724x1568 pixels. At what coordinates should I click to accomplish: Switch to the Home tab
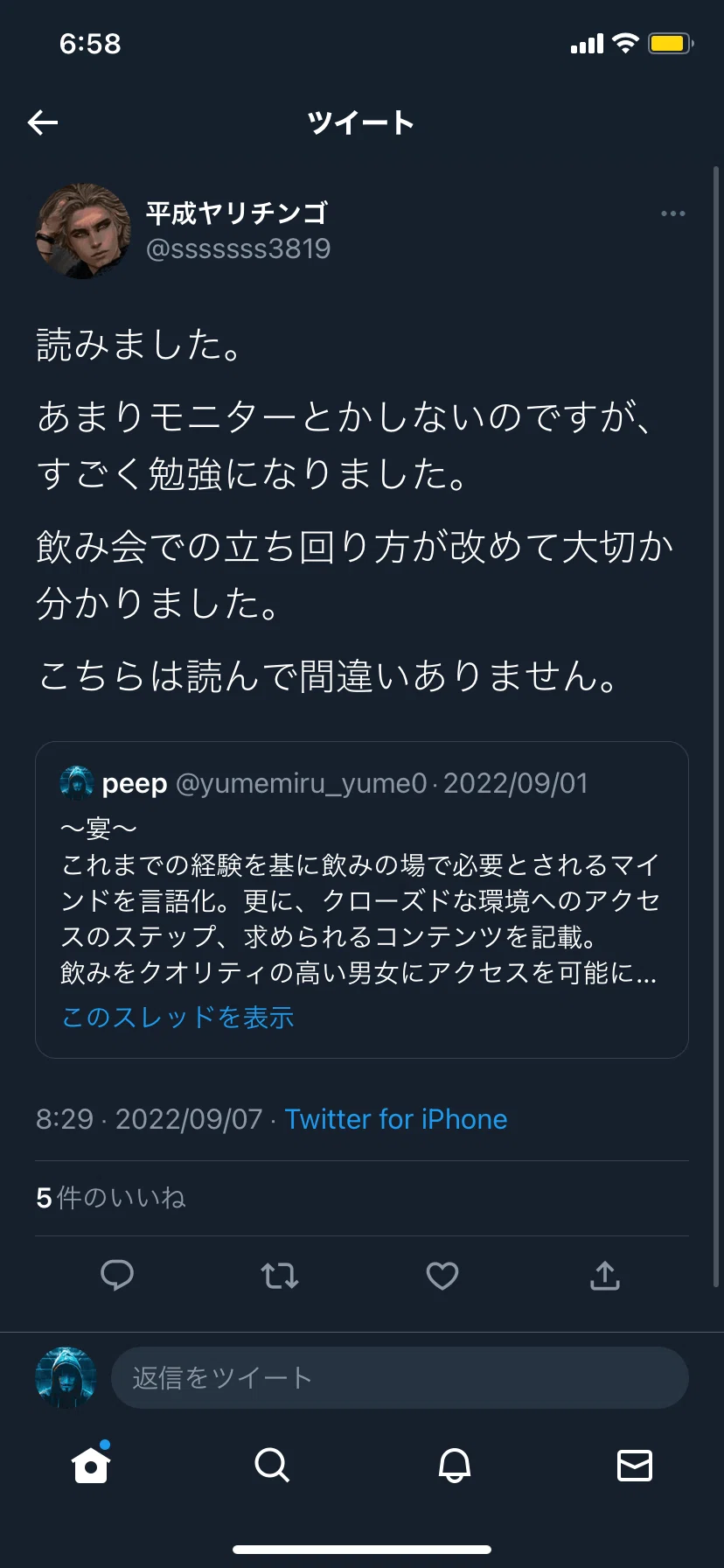point(91,1464)
